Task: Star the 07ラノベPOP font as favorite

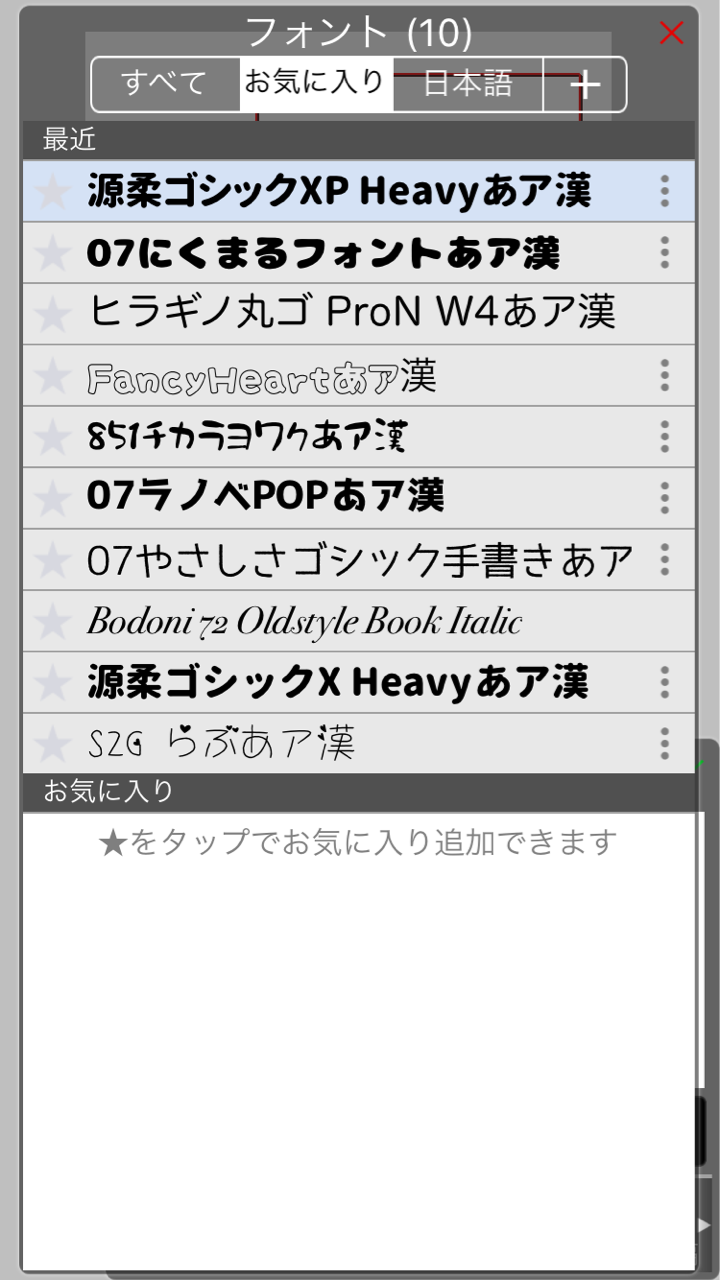Action: 52,498
